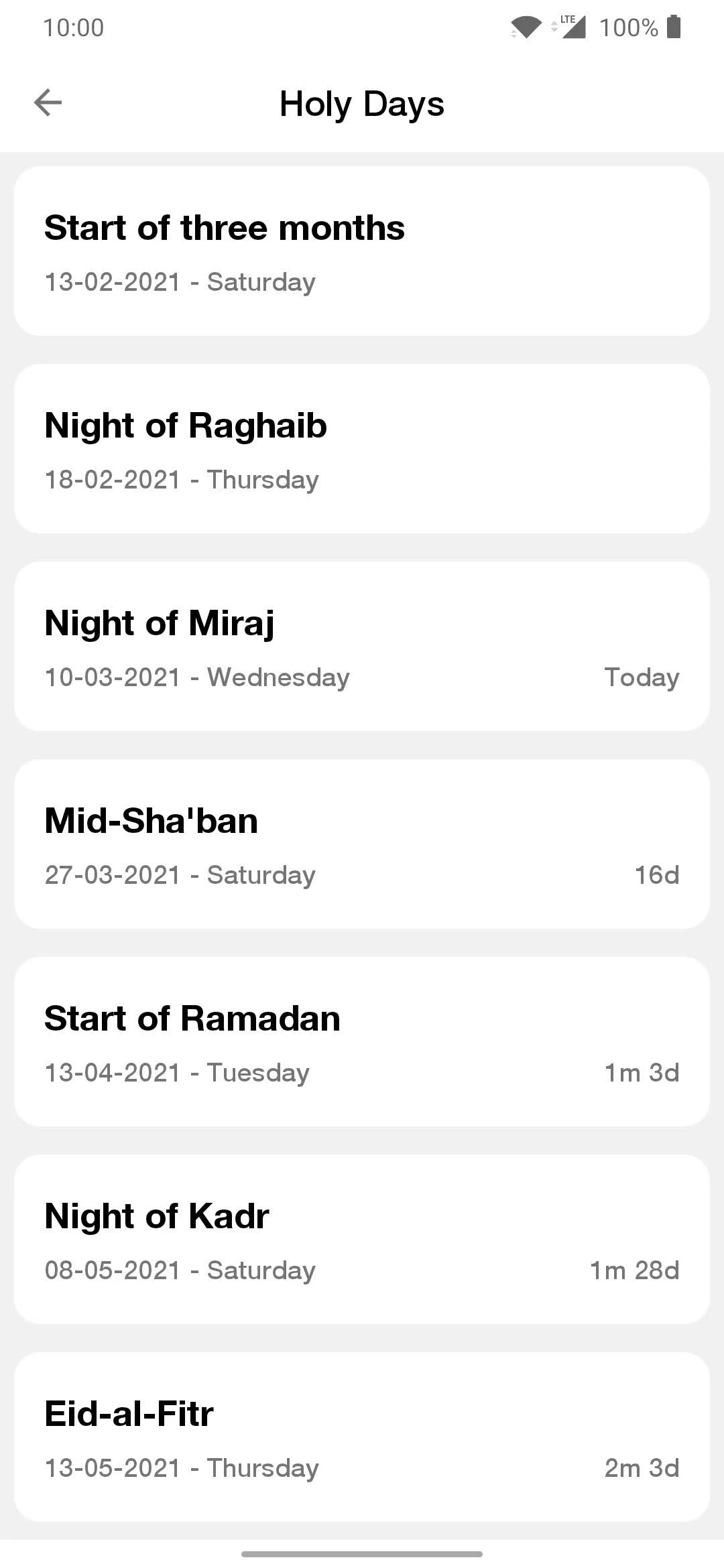Viewport: 724px width, 1568px height.
Task: Open the Night of Raghaib card
Action: (362, 449)
